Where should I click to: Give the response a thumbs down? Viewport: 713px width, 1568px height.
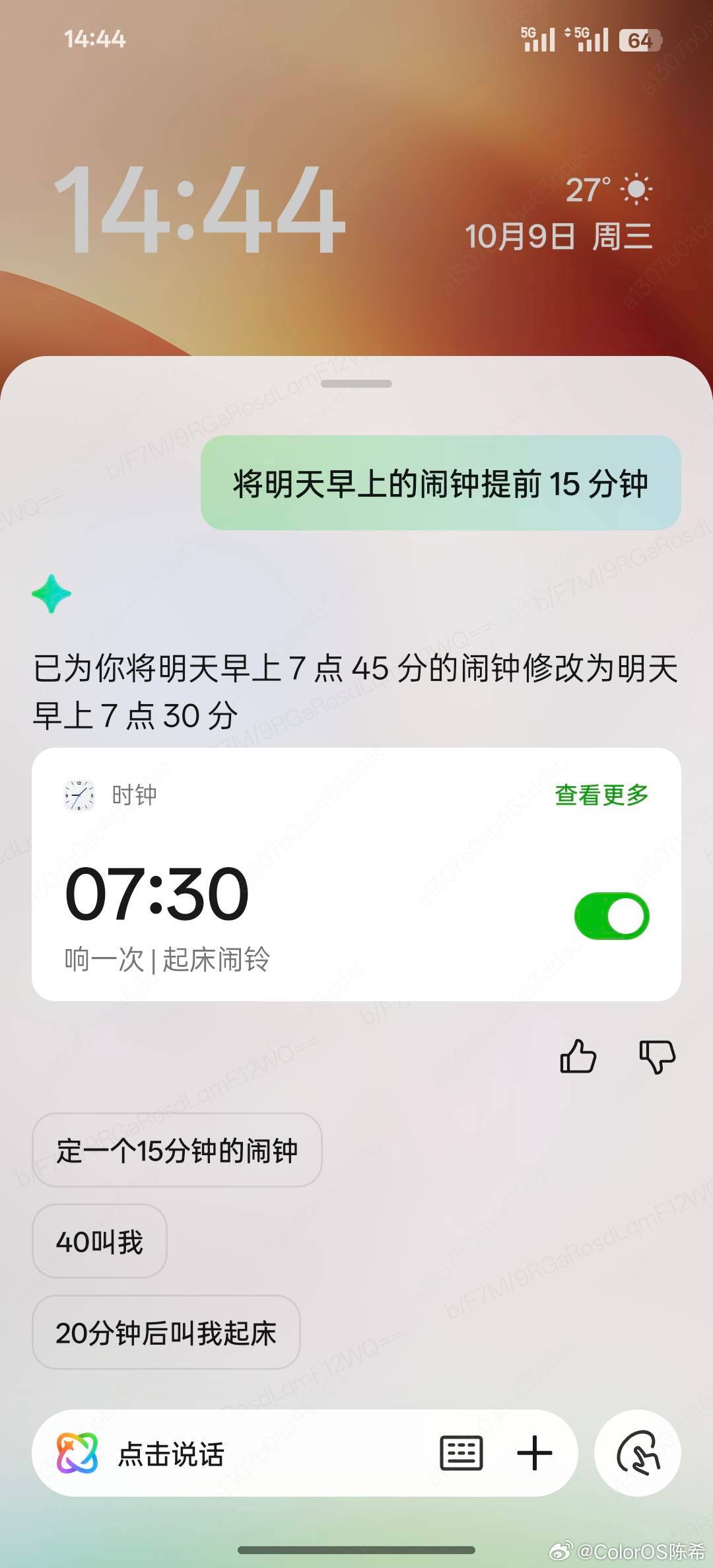[x=657, y=1056]
